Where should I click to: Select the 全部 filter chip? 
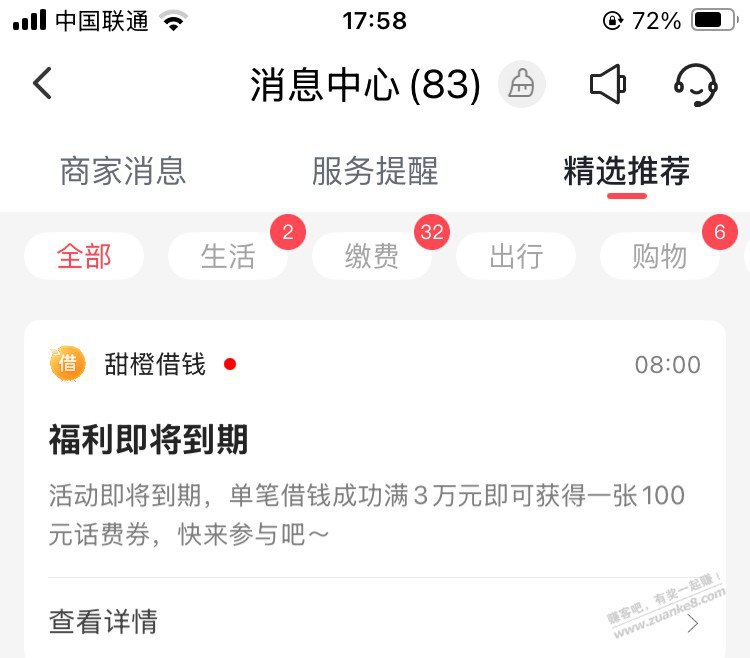pyautogui.click(x=84, y=257)
